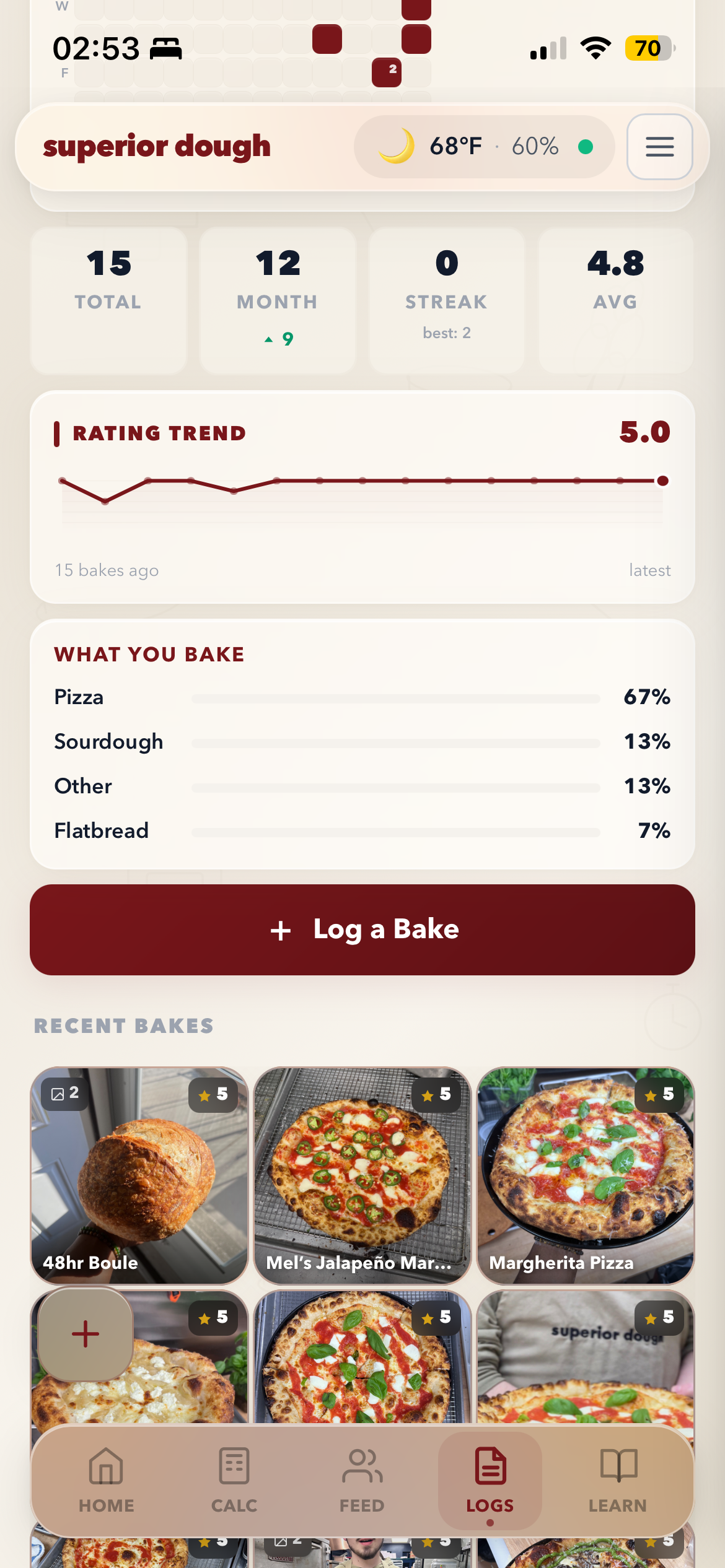This screenshot has width=725, height=1568.
Task: Tap the 5-star badge on Margherita Pizza
Action: point(659,1095)
